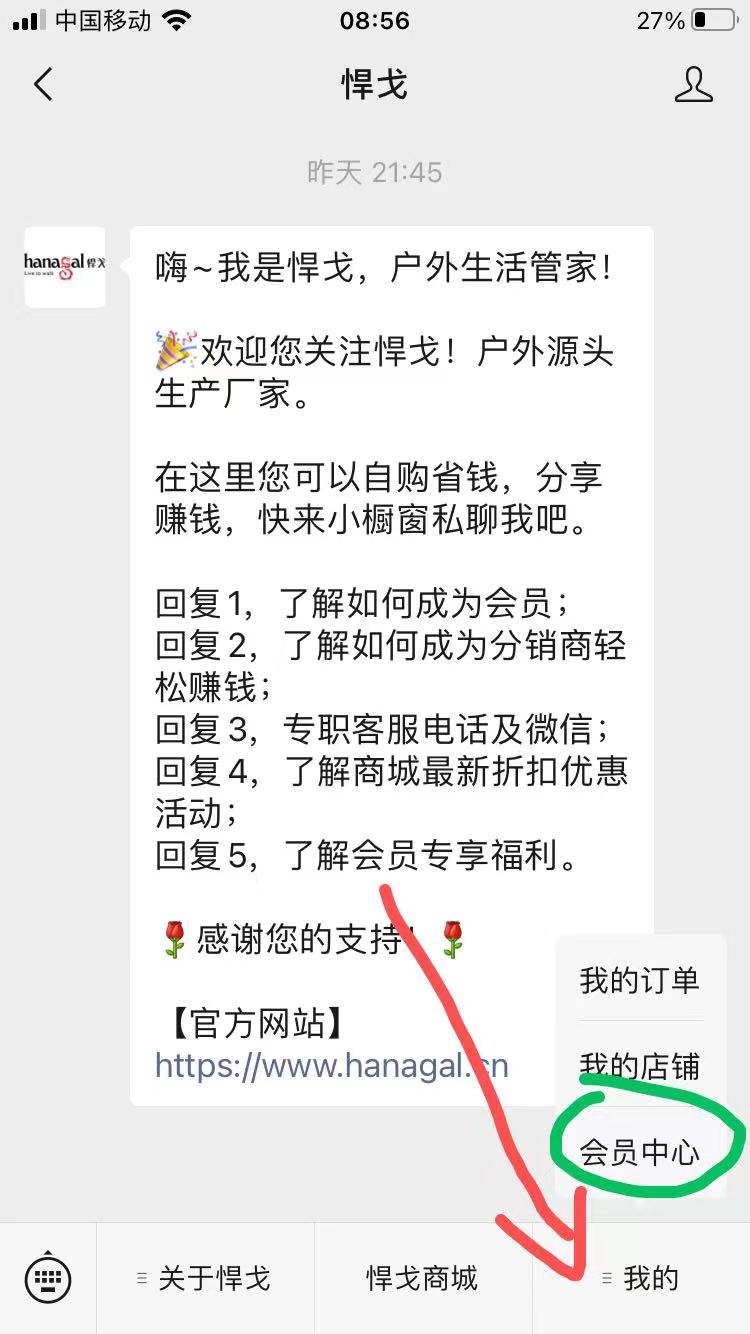The image size is (750, 1334).
Task: Open the https://www.hanagal.cn link
Action: pyautogui.click(x=332, y=1066)
